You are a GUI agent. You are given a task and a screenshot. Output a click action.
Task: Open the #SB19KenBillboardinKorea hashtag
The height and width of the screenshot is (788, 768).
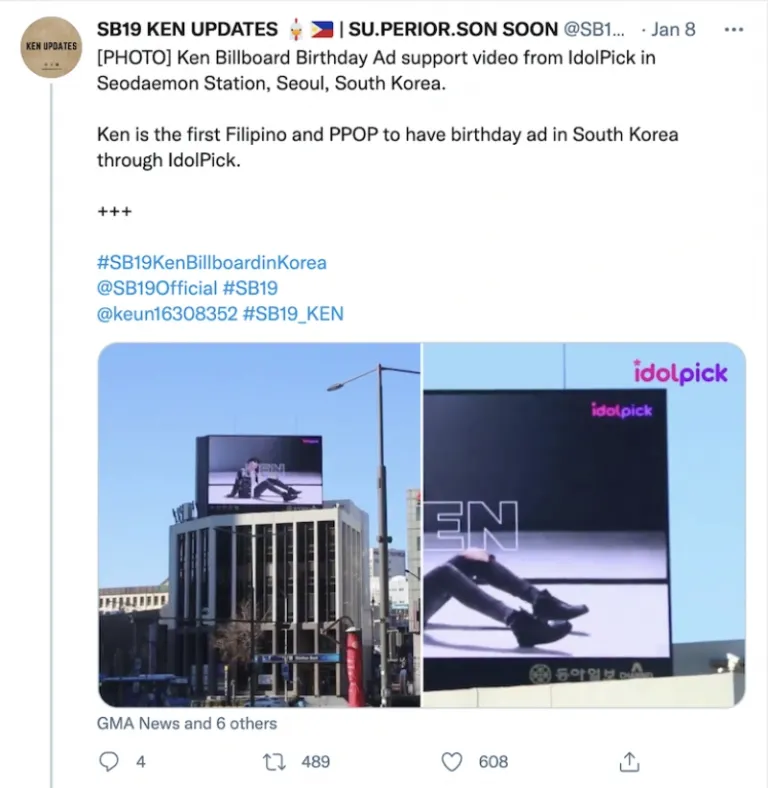[x=212, y=262]
